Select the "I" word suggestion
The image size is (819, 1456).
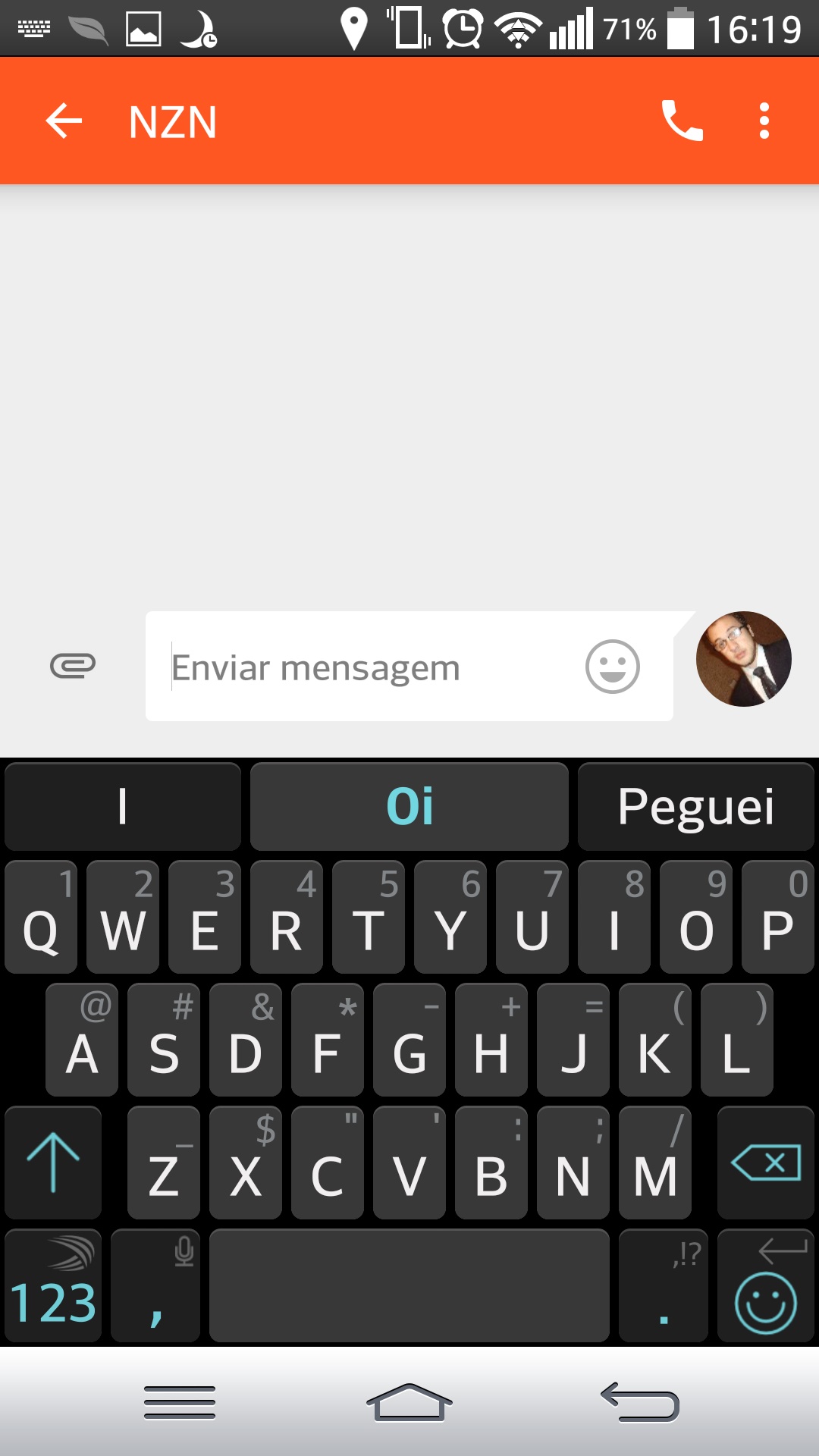click(123, 806)
